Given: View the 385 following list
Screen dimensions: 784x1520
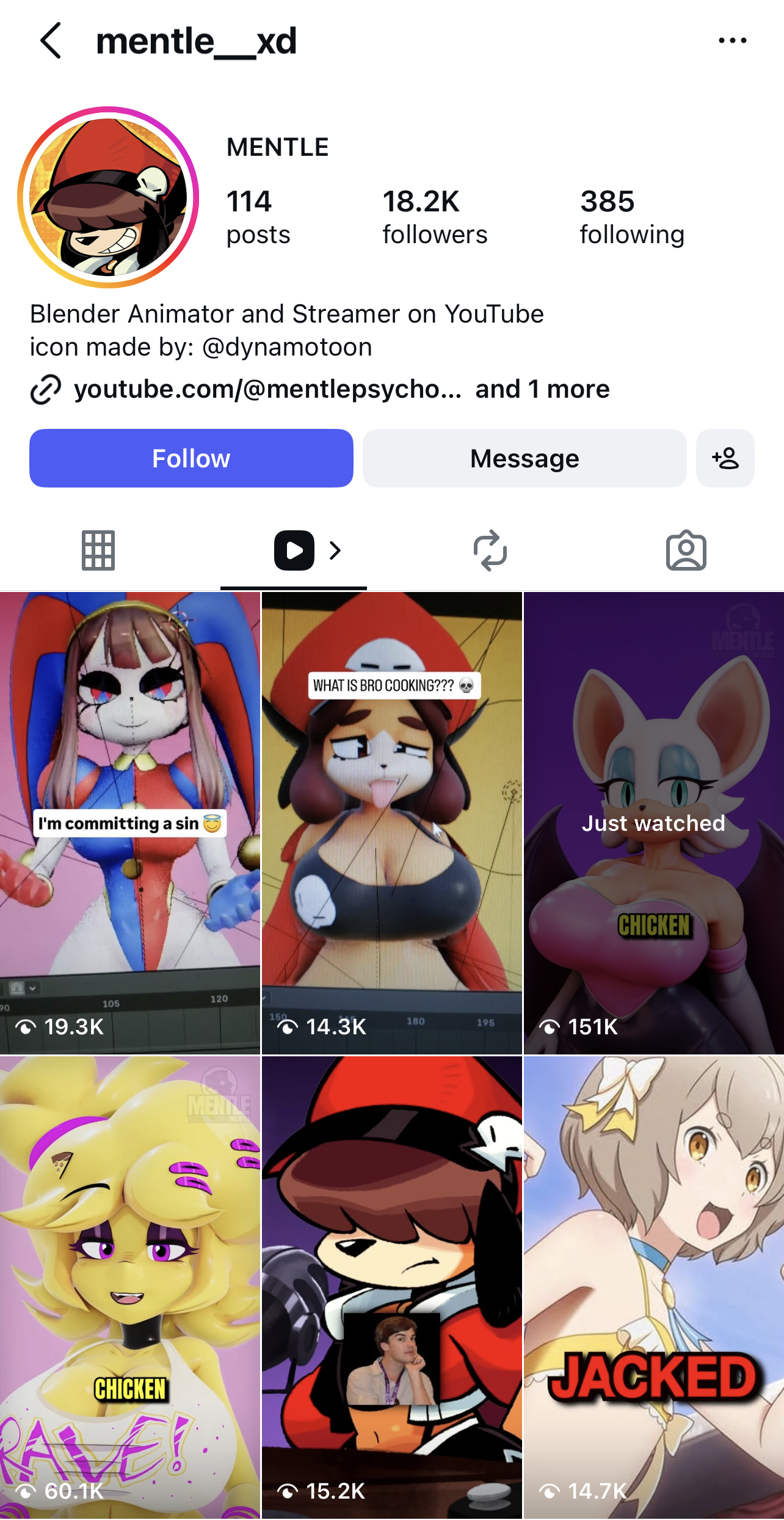Looking at the screenshot, I should (x=631, y=217).
